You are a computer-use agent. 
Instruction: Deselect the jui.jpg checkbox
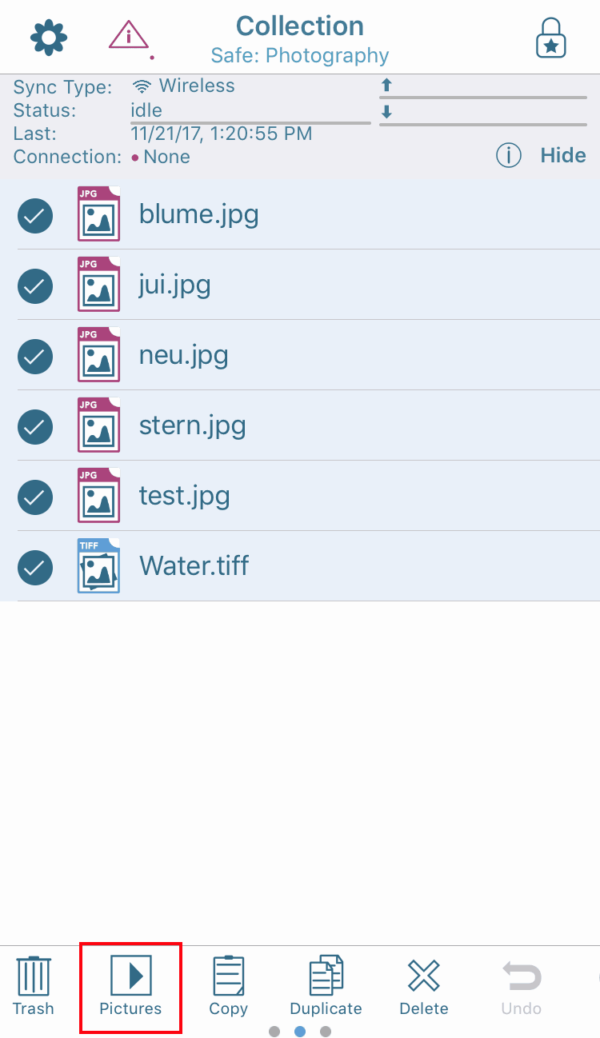(35, 285)
